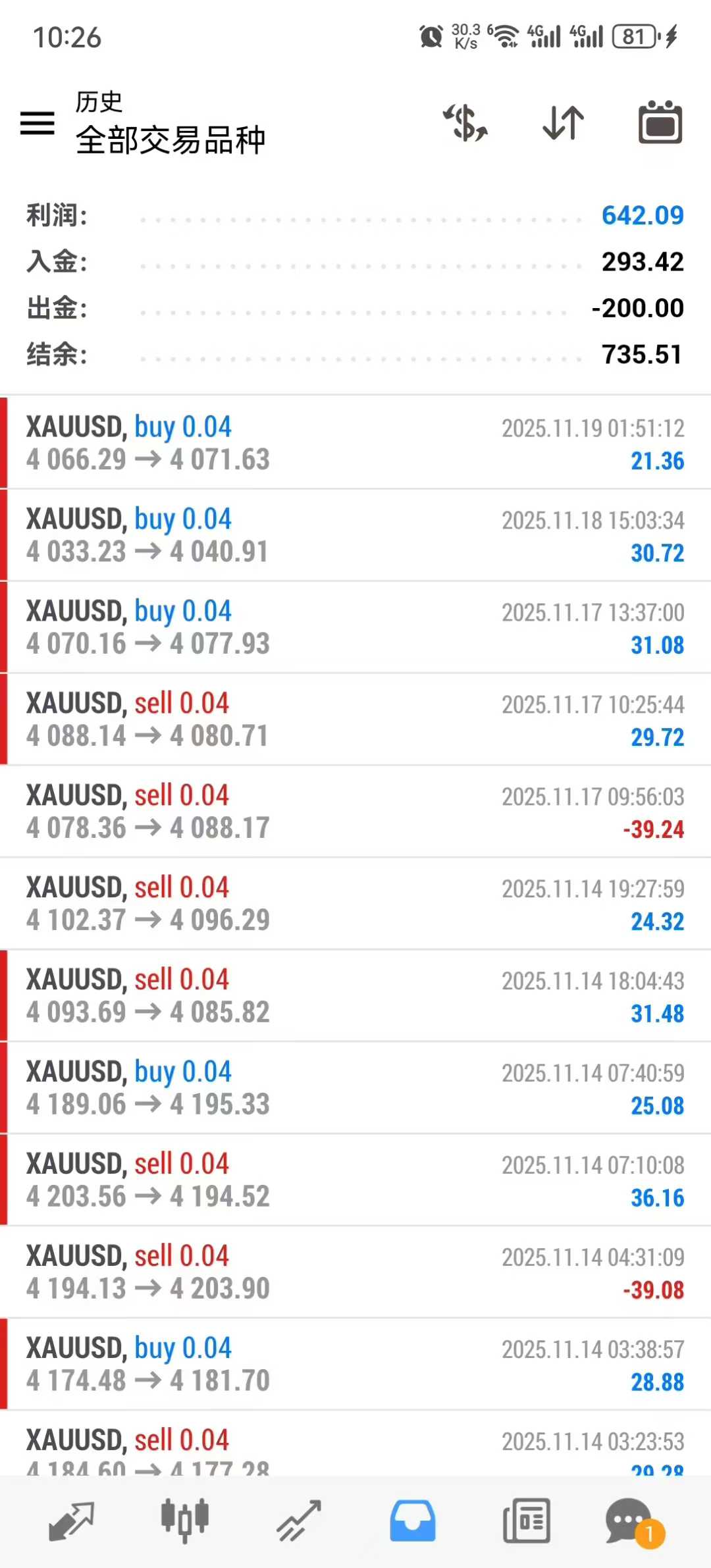Open the sell trade with 31.48 profit

click(355, 996)
